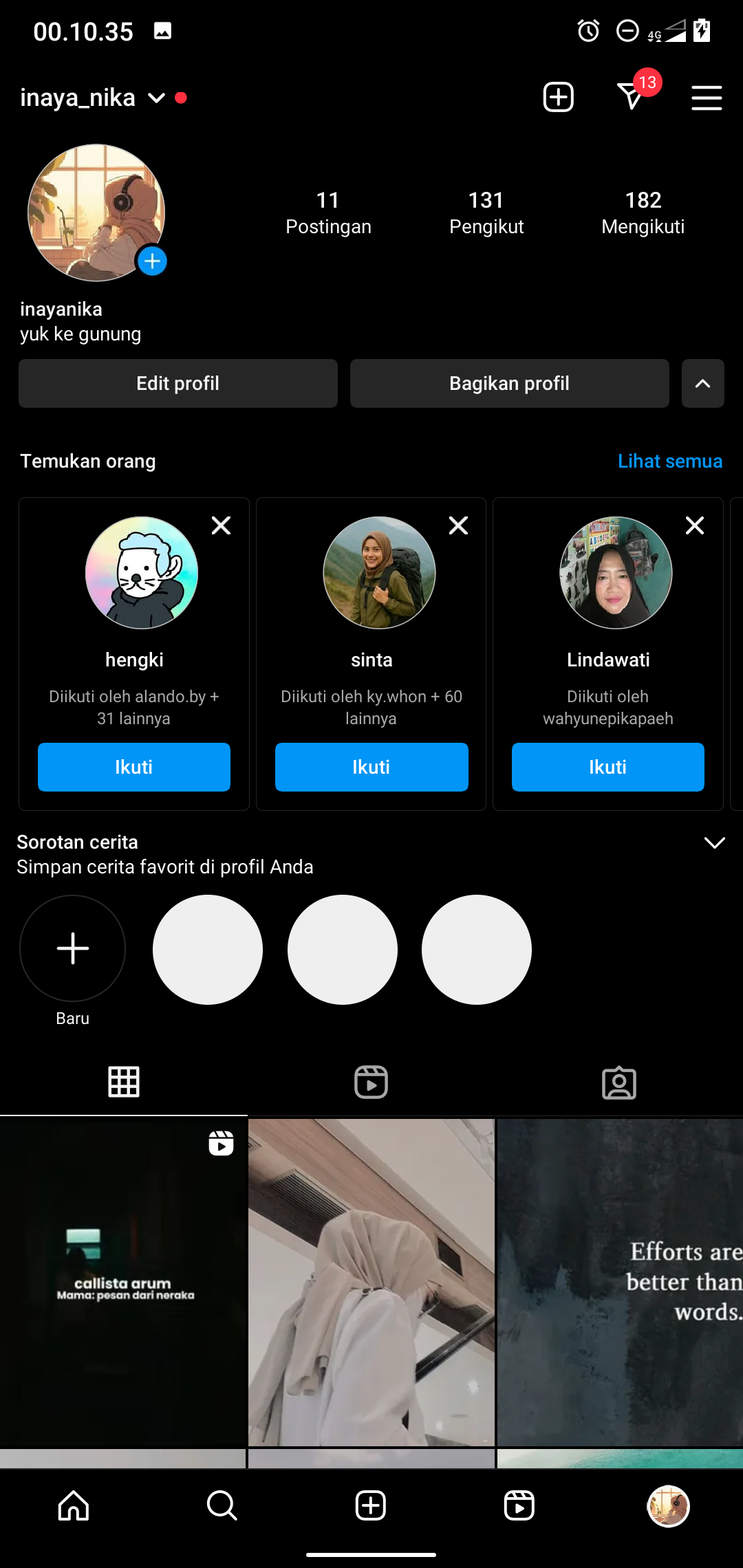Screen dimensions: 743x1568
Task: Collapse the Sorotan cerita section
Action: click(715, 842)
